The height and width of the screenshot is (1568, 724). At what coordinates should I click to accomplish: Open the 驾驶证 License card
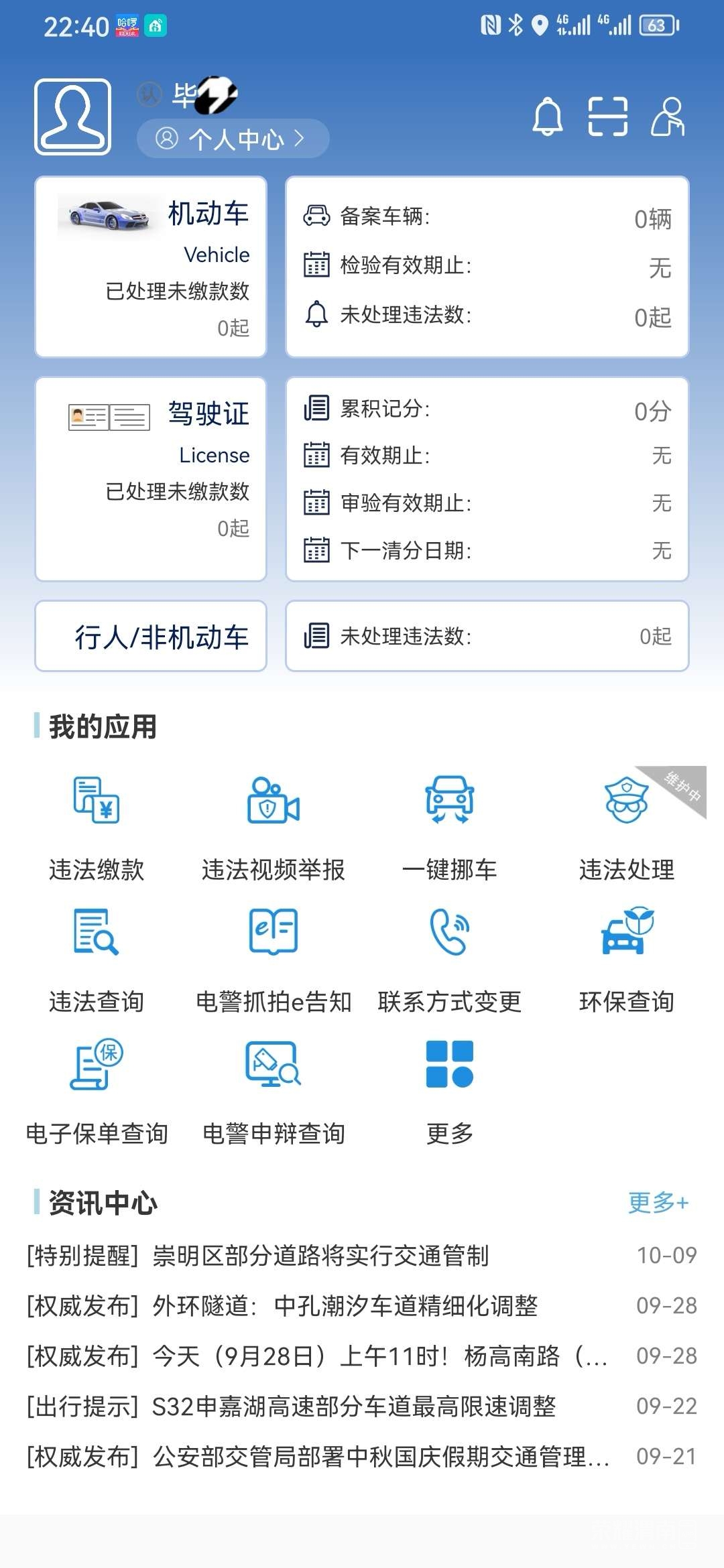(151, 479)
